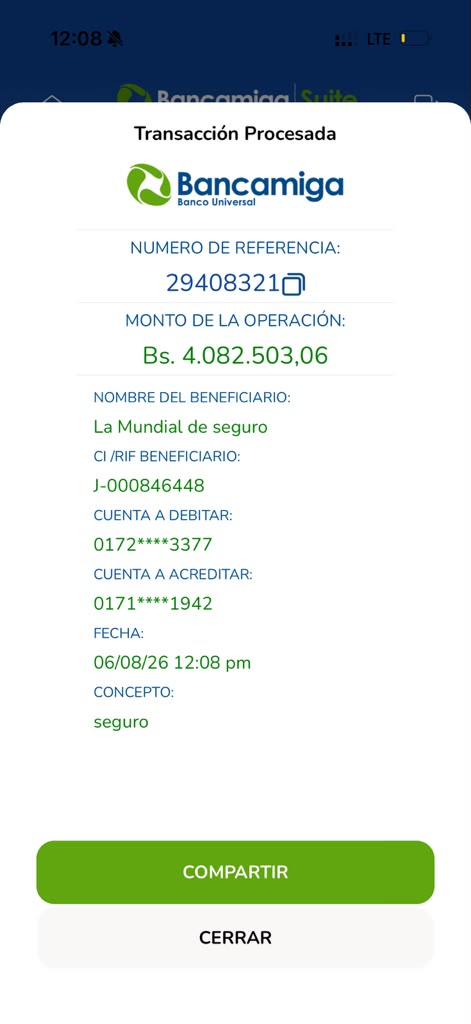Share the receipt with COMPARTIR
Image resolution: width=471 pixels, height=1024 pixels.
(x=235, y=872)
